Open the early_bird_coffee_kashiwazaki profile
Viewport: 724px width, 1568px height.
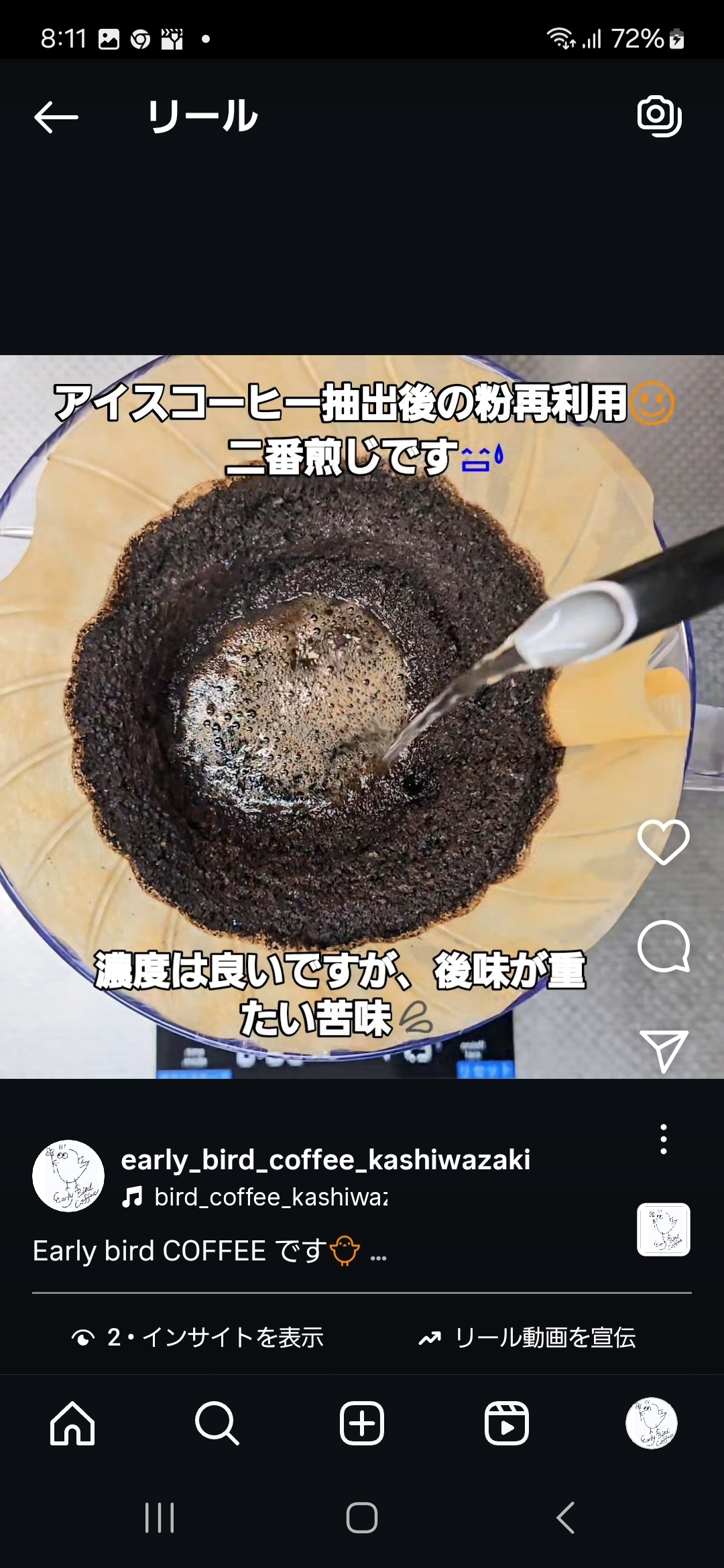325,1160
